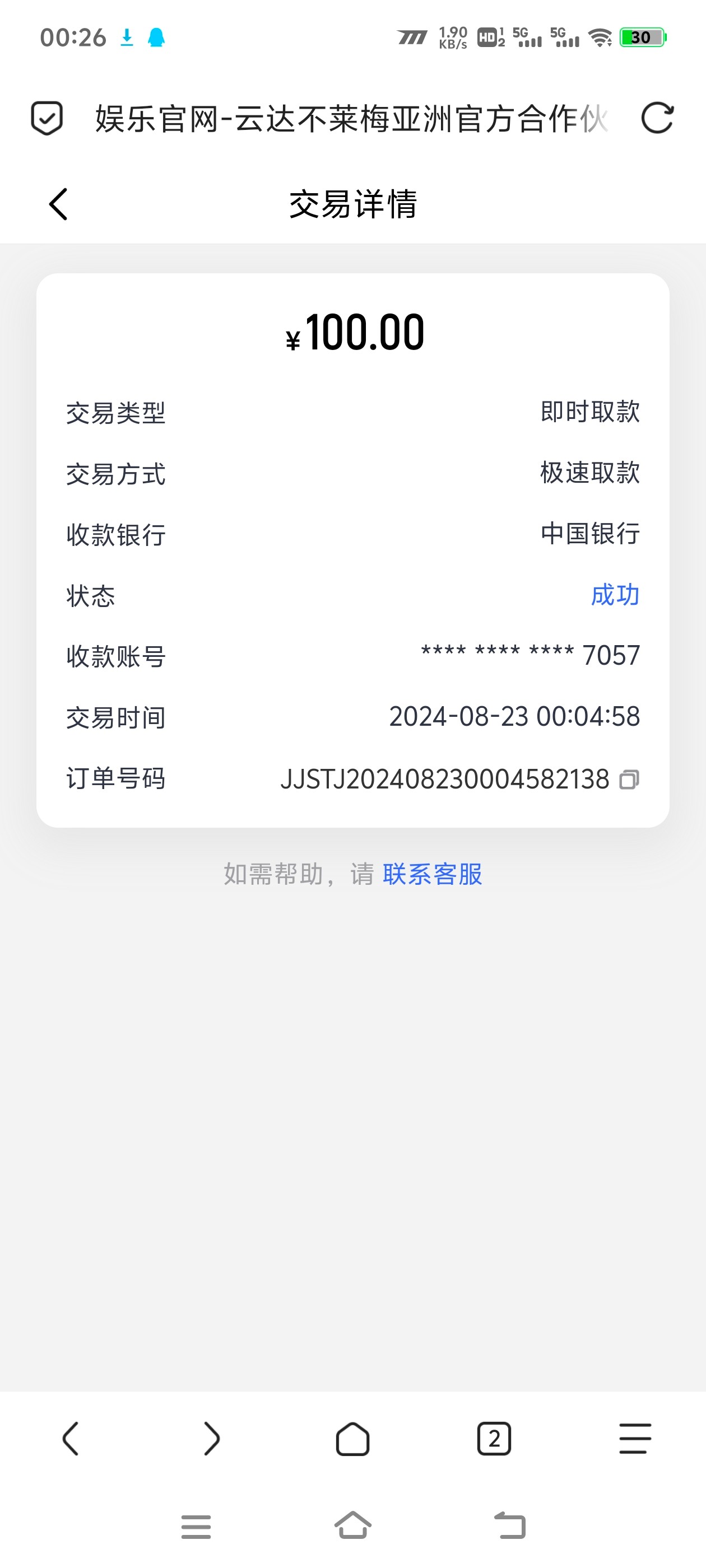Image resolution: width=706 pixels, height=1568 pixels.
Task: Reload the current web page
Action: (x=657, y=118)
